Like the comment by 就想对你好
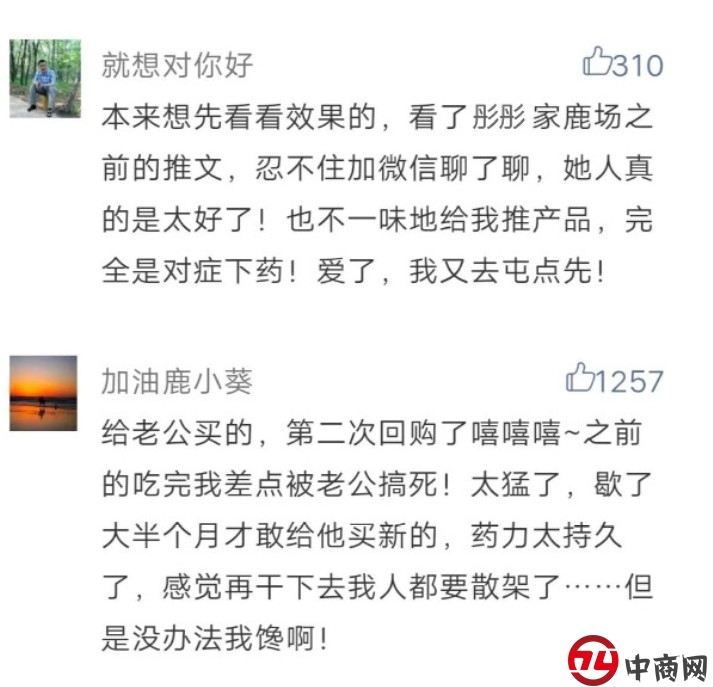The height and width of the screenshot is (687, 713). pyautogui.click(x=597, y=62)
